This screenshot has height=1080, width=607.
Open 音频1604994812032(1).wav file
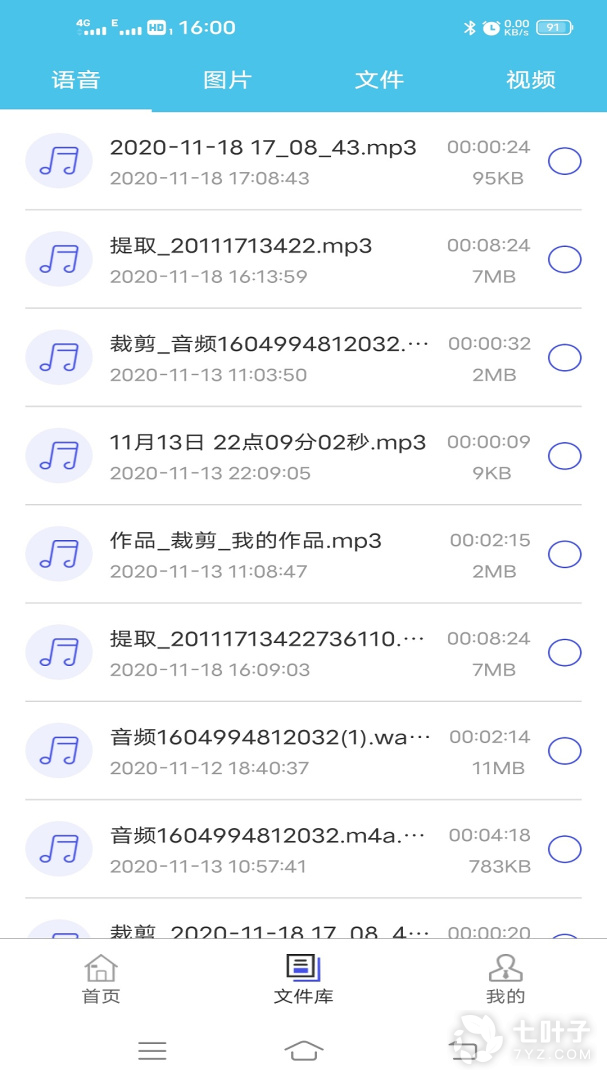270,751
